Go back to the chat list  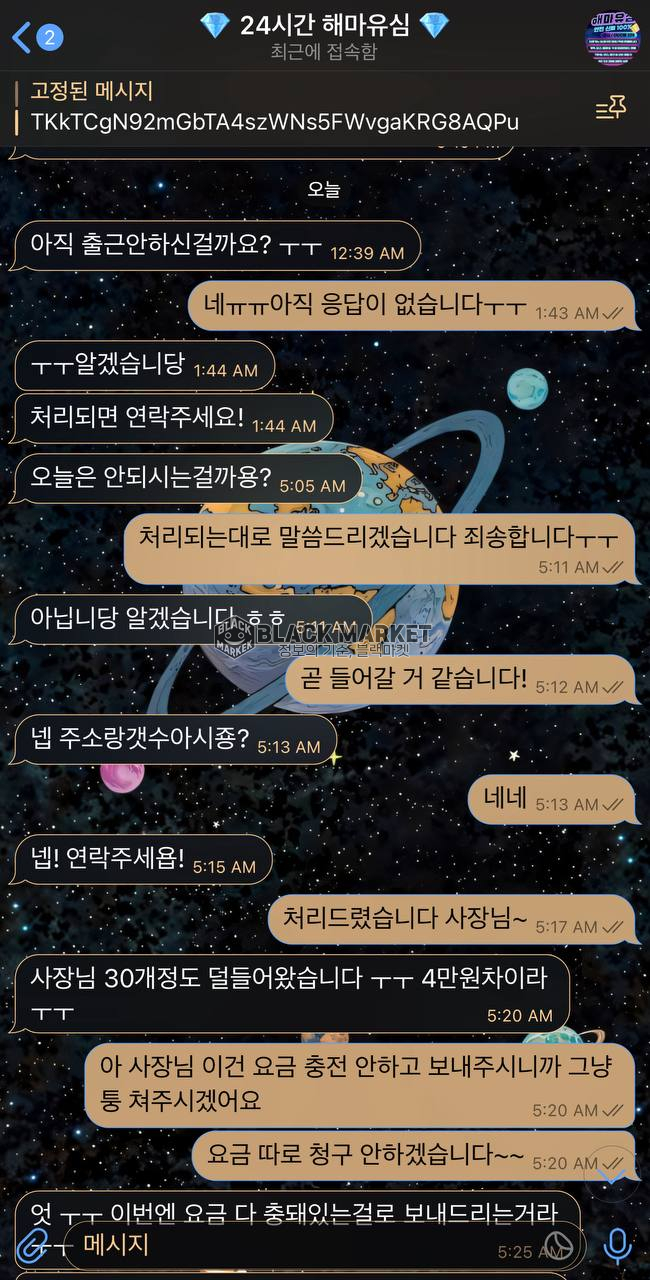[32, 38]
